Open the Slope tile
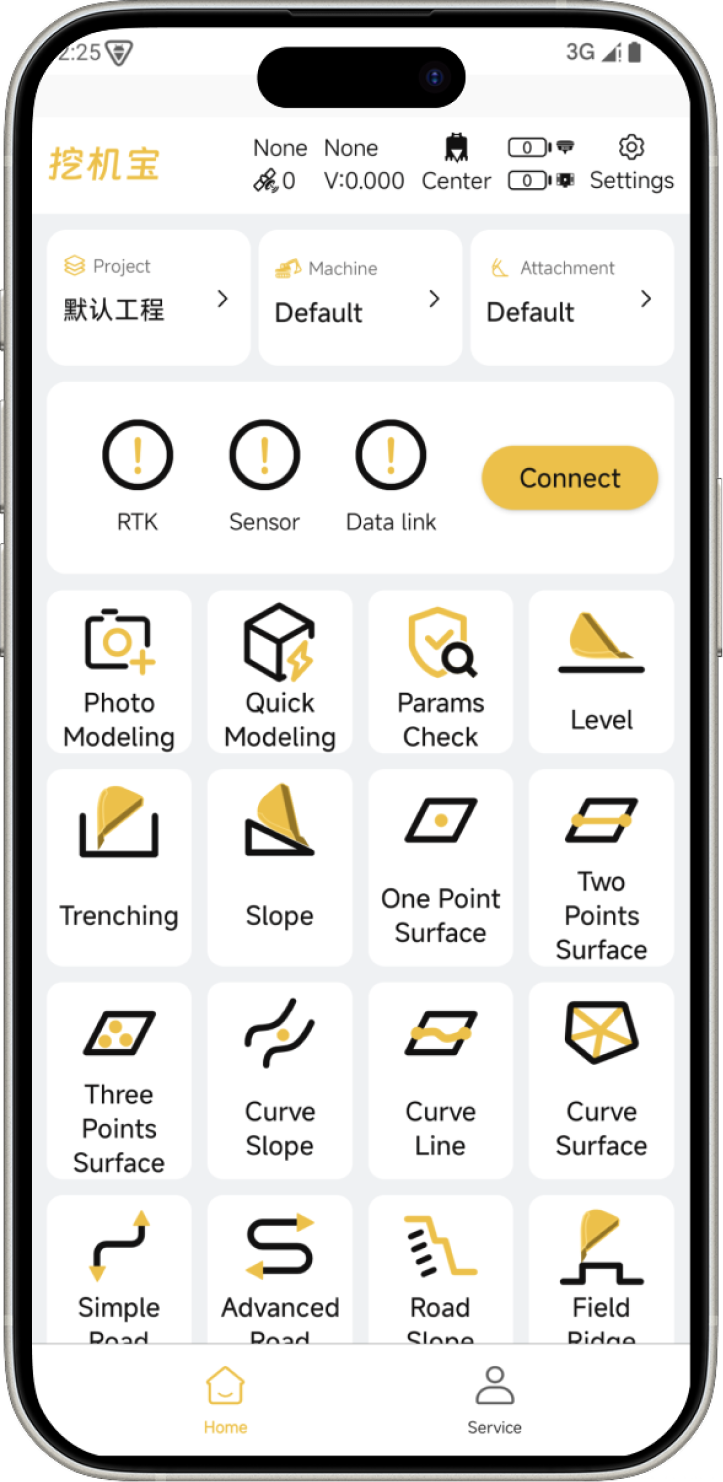The image size is (723, 1482). [x=280, y=867]
